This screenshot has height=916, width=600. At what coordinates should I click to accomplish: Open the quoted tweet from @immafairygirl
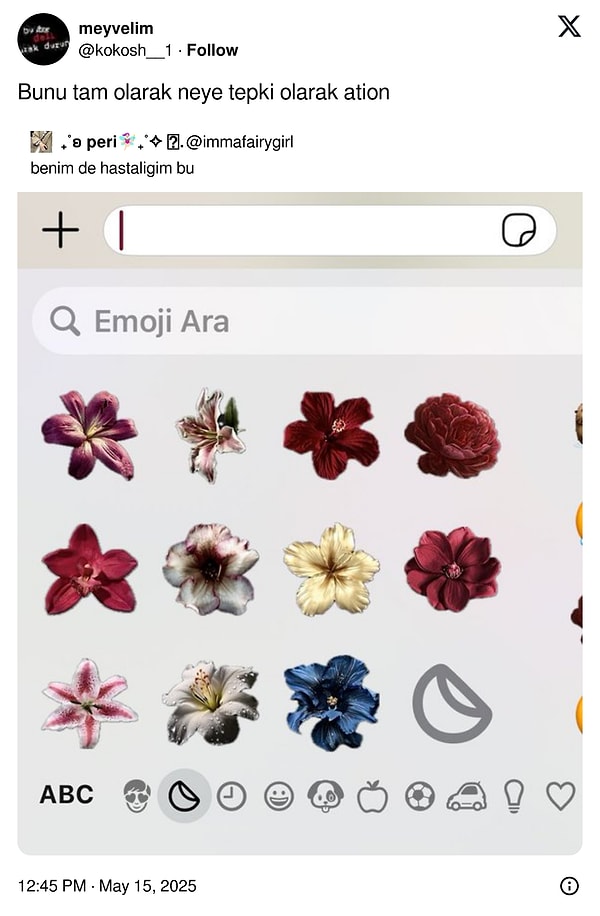pyautogui.click(x=160, y=154)
